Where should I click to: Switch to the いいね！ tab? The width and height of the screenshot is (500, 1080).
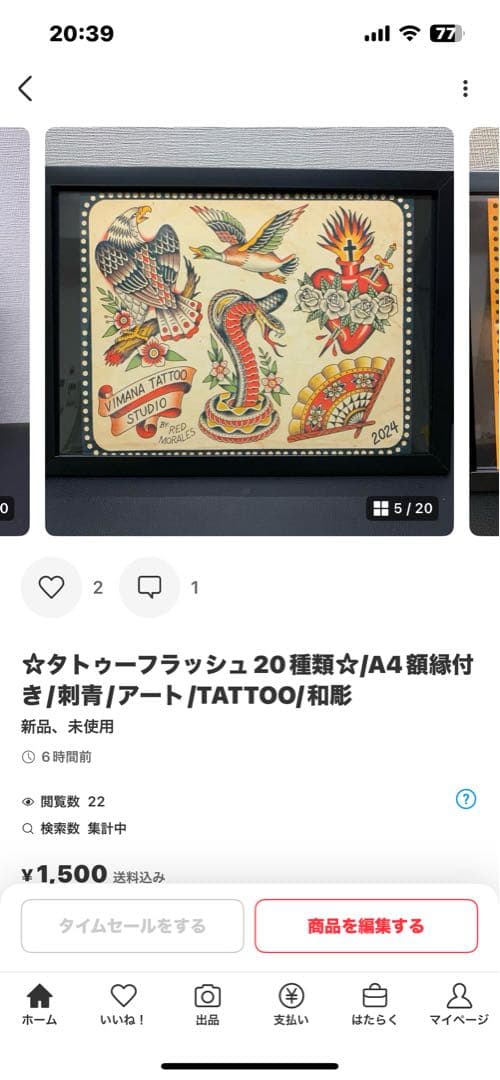(123, 1005)
